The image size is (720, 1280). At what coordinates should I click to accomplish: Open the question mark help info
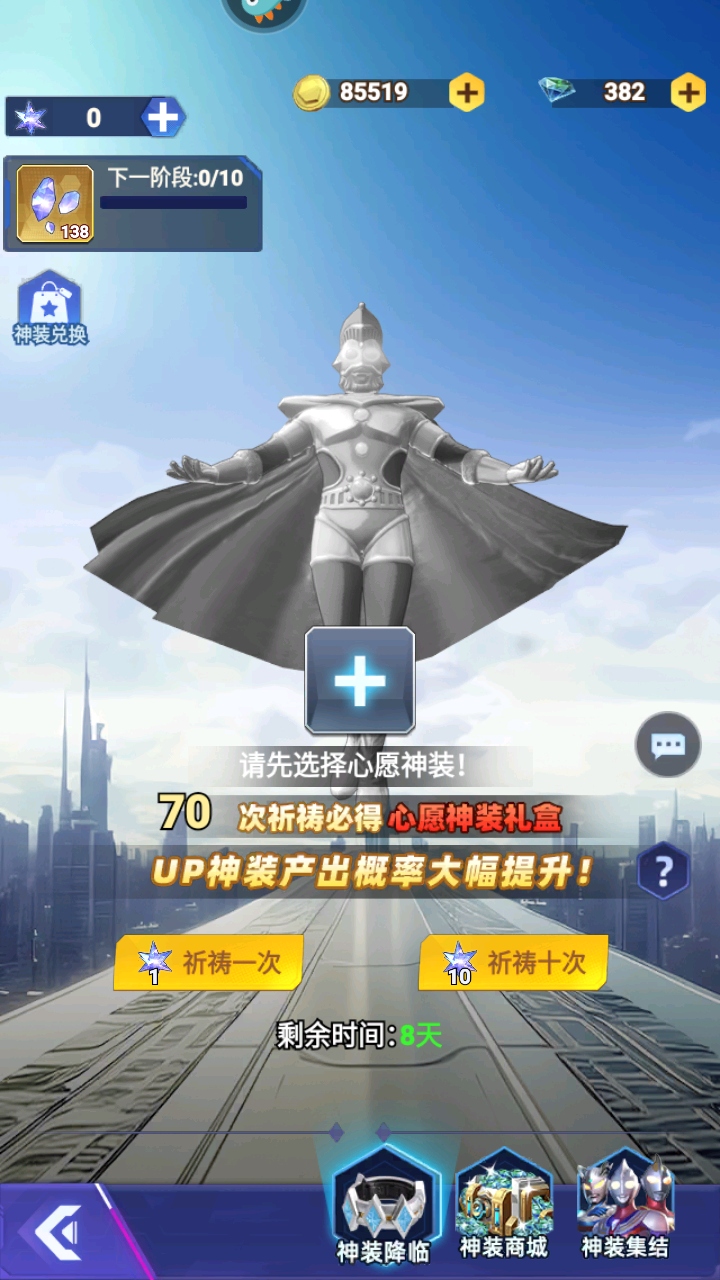[663, 872]
